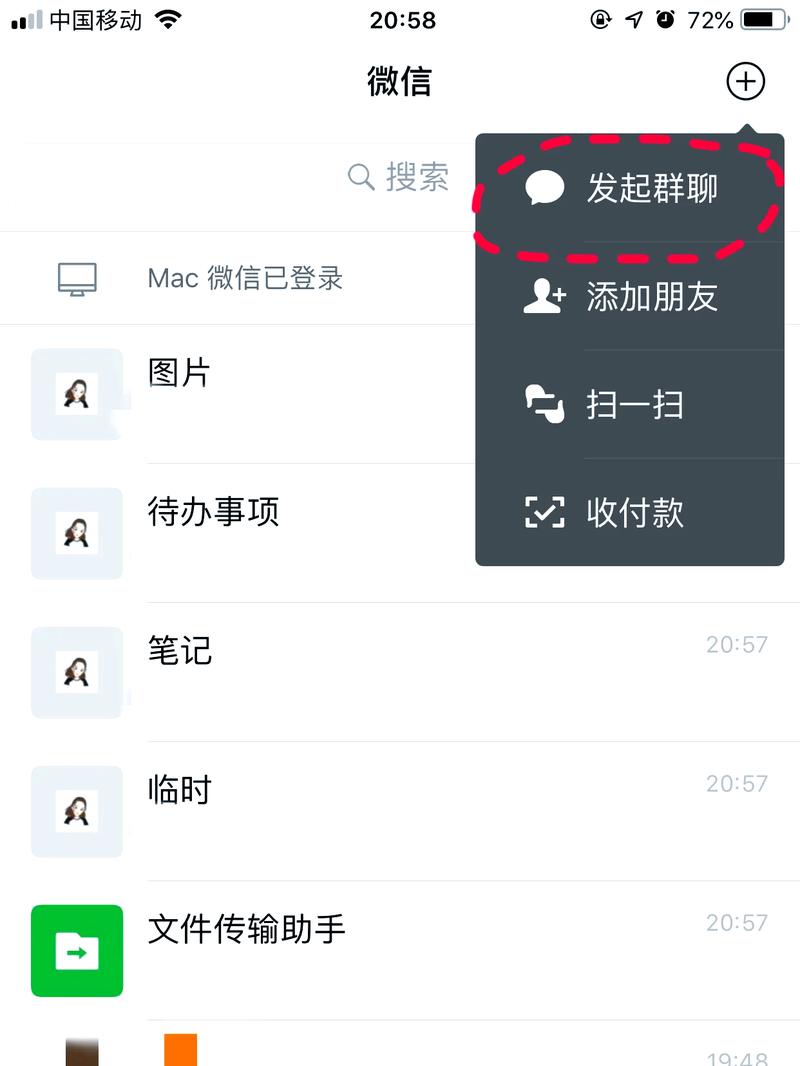Viewport: 800px width, 1066px height.
Task: Tap the money icon beside 收付款
Action: [544, 513]
